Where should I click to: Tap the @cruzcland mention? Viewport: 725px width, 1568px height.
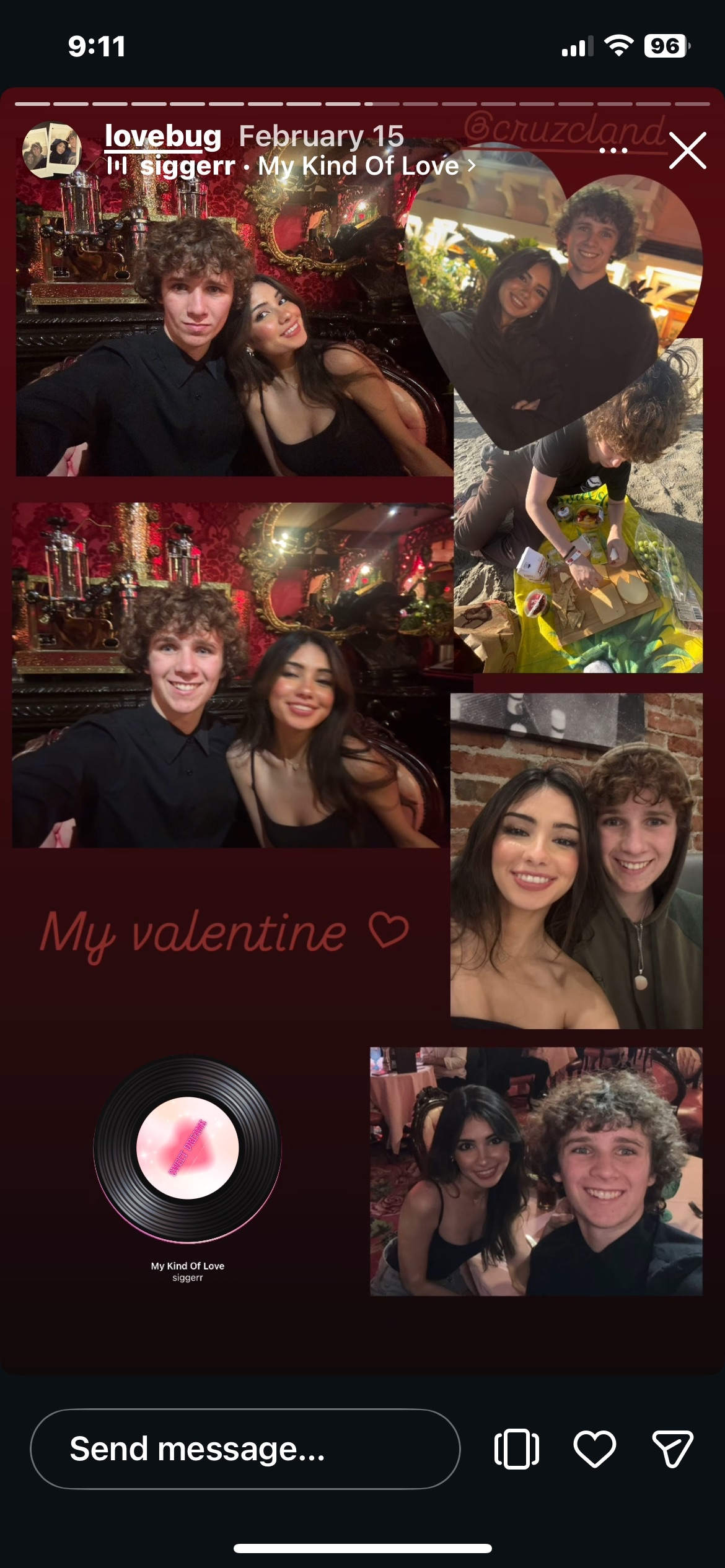point(564,129)
